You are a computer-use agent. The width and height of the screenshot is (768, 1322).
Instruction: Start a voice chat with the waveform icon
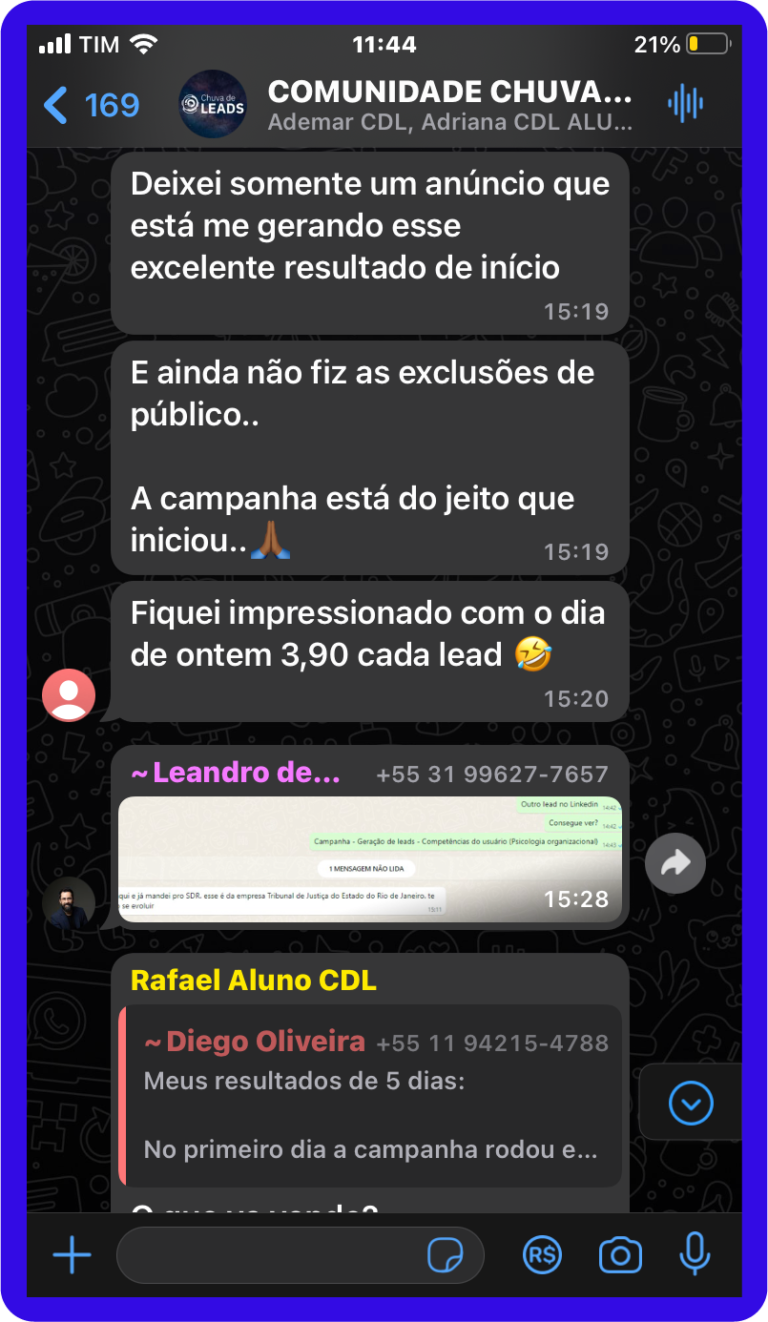(685, 104)
